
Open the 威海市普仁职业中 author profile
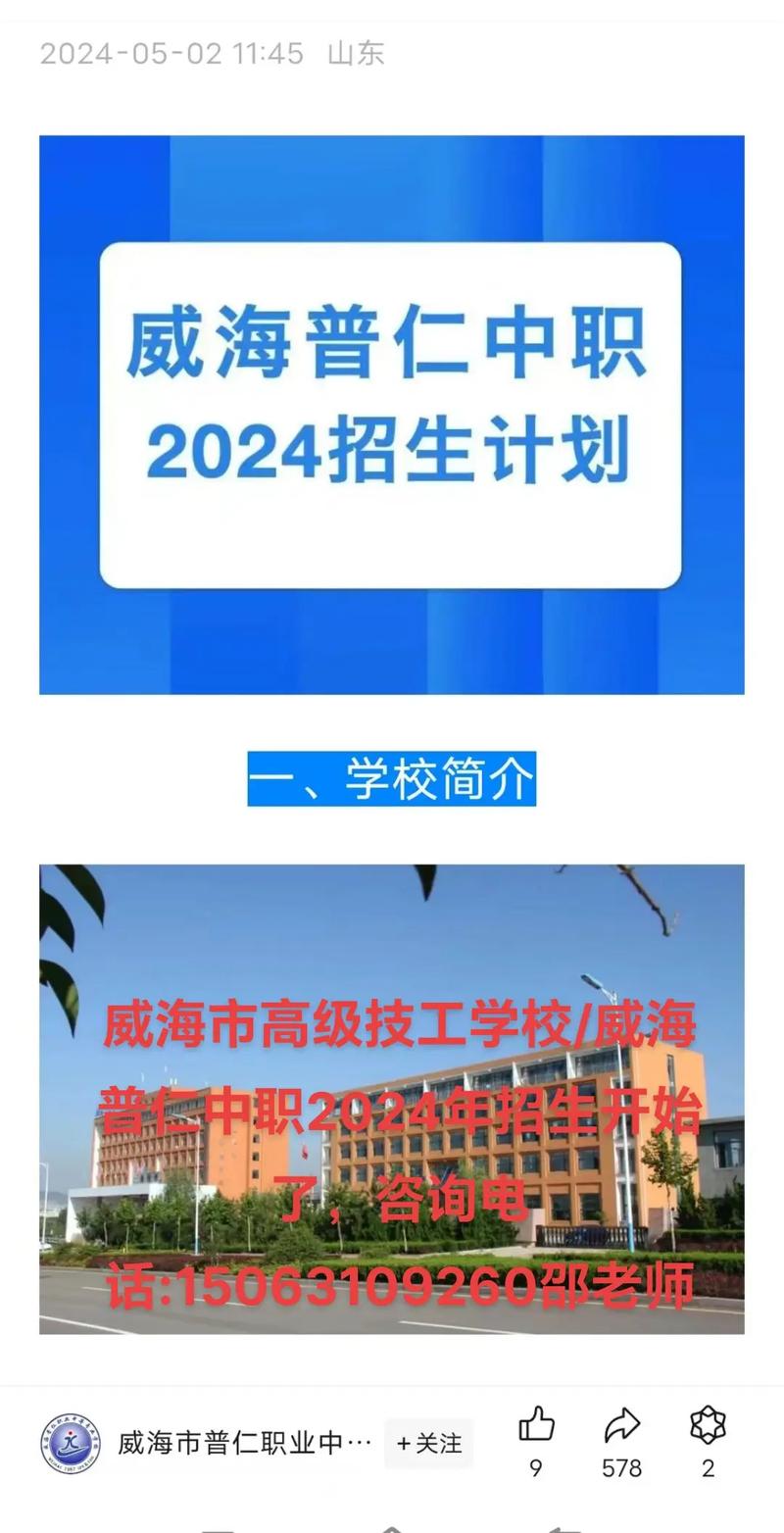tap(244, 1443)
